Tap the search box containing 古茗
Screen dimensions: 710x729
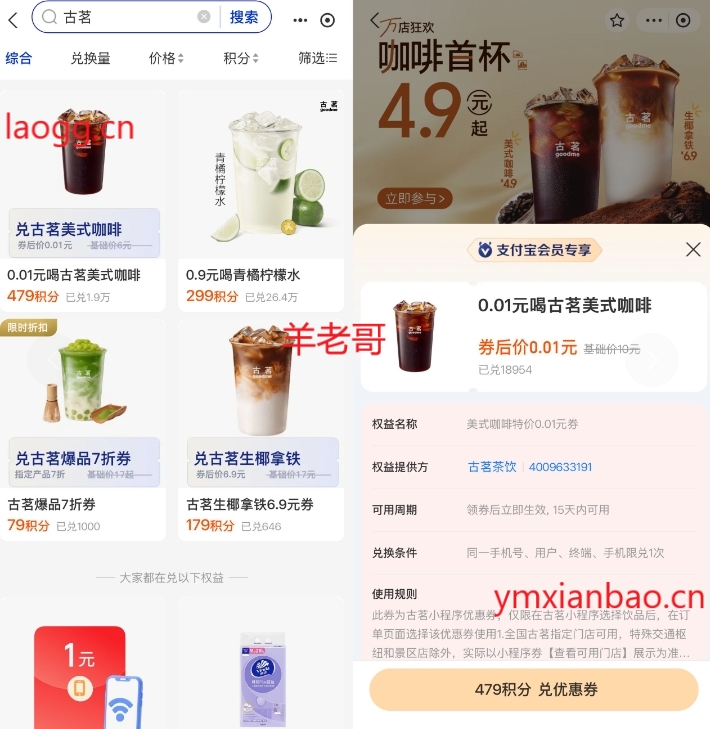pos(120,17)
